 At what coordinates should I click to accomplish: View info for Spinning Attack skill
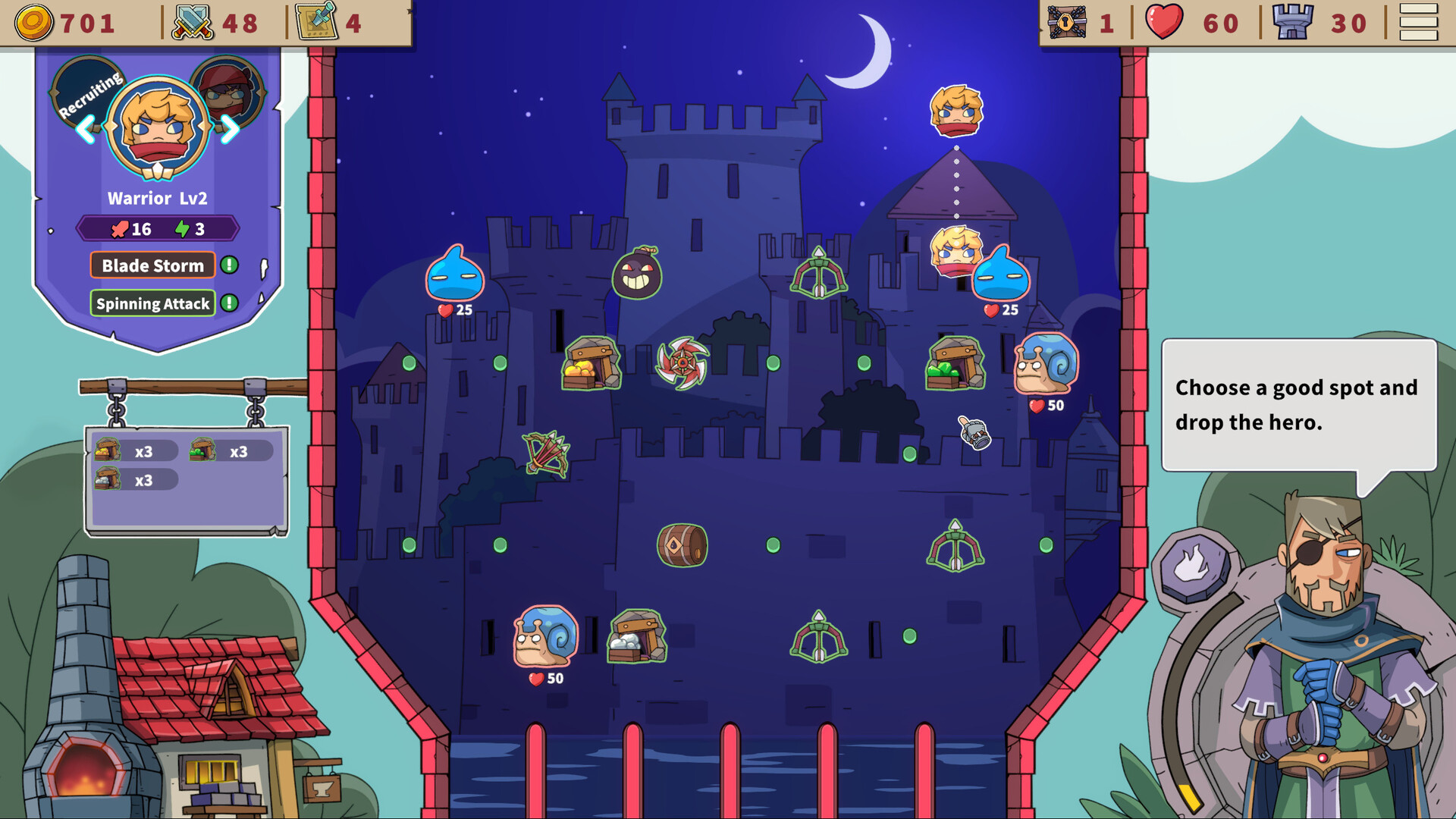[229, 303]
